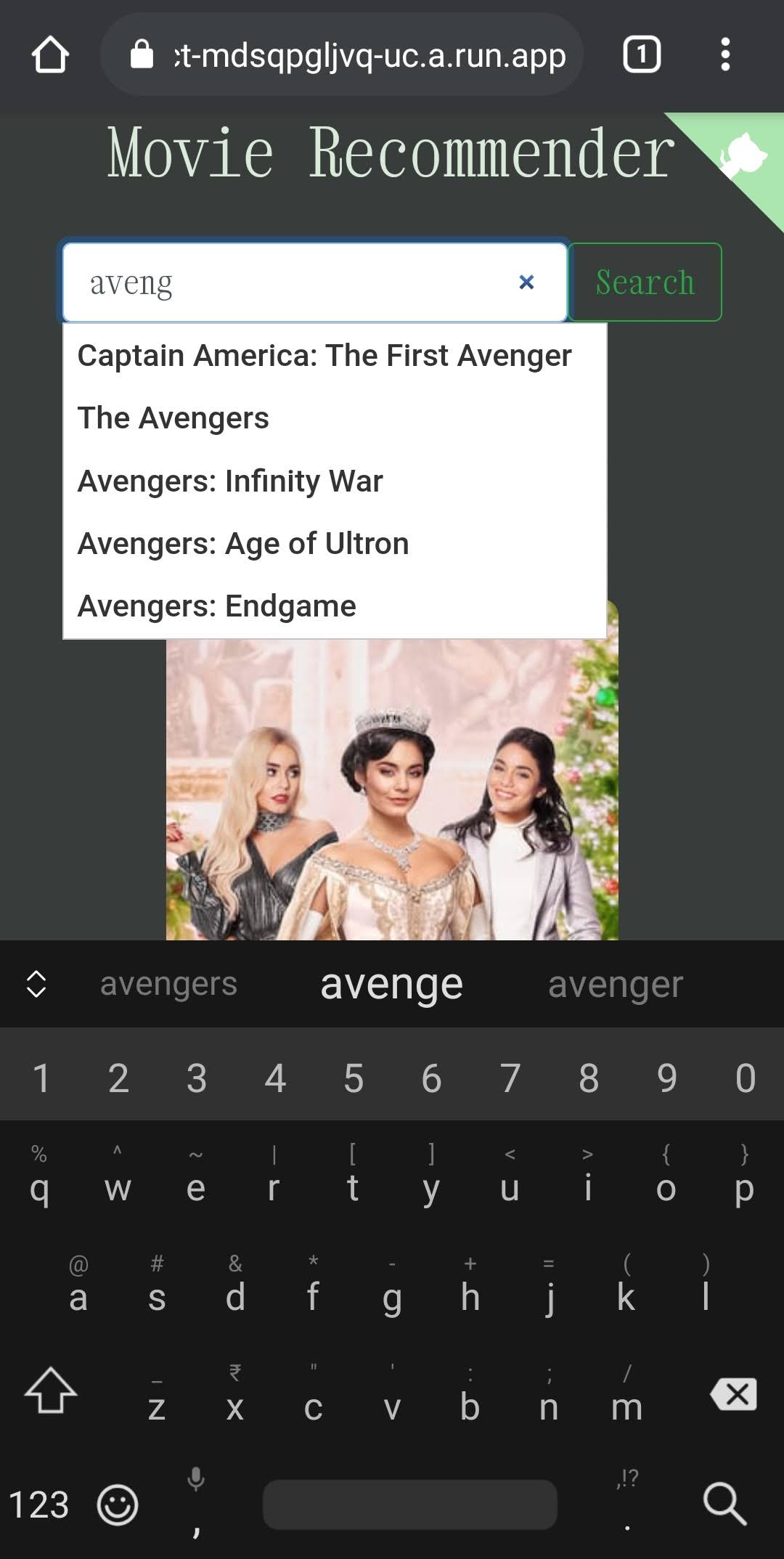The image size is (784, 1559).
Task: Tap the browser address bar
Action: point(342,54)
